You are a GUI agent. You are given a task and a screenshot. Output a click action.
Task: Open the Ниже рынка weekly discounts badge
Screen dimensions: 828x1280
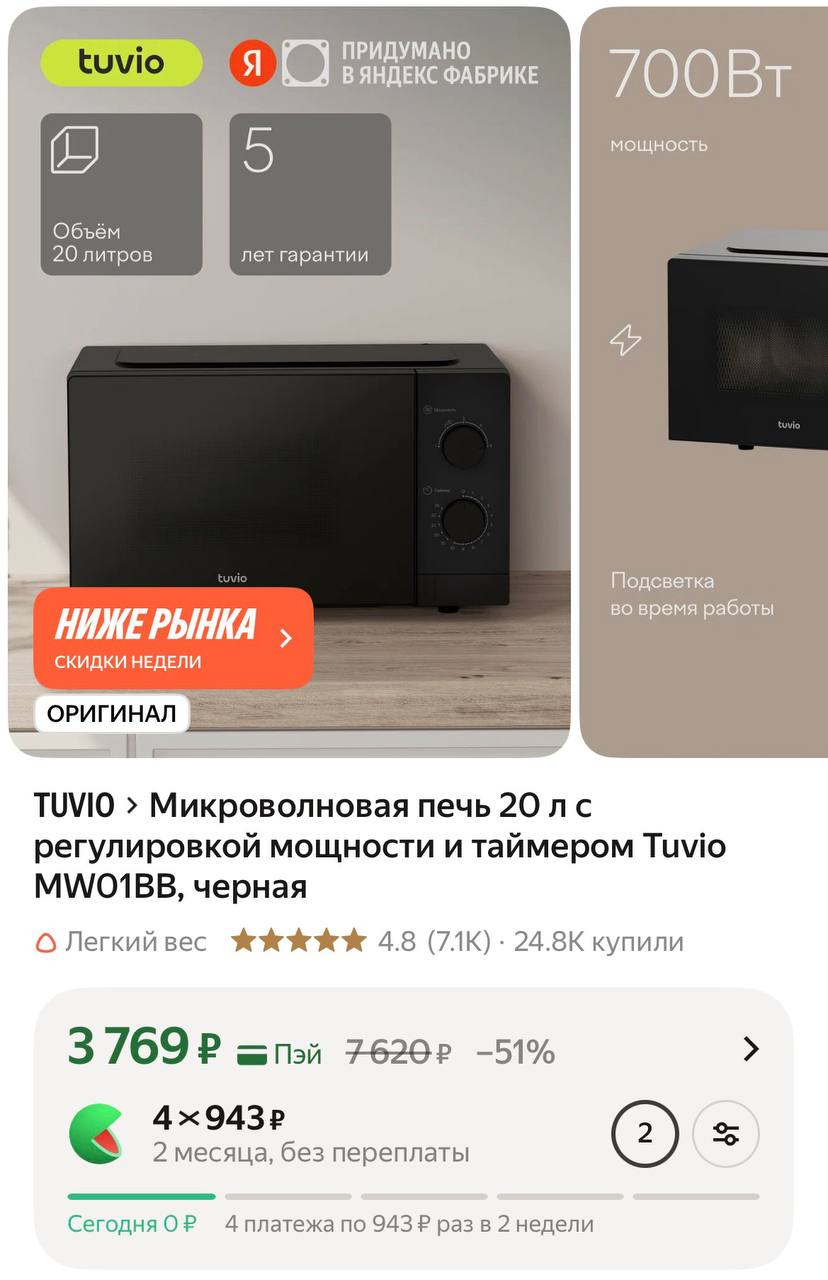click(x=173, y=637)
